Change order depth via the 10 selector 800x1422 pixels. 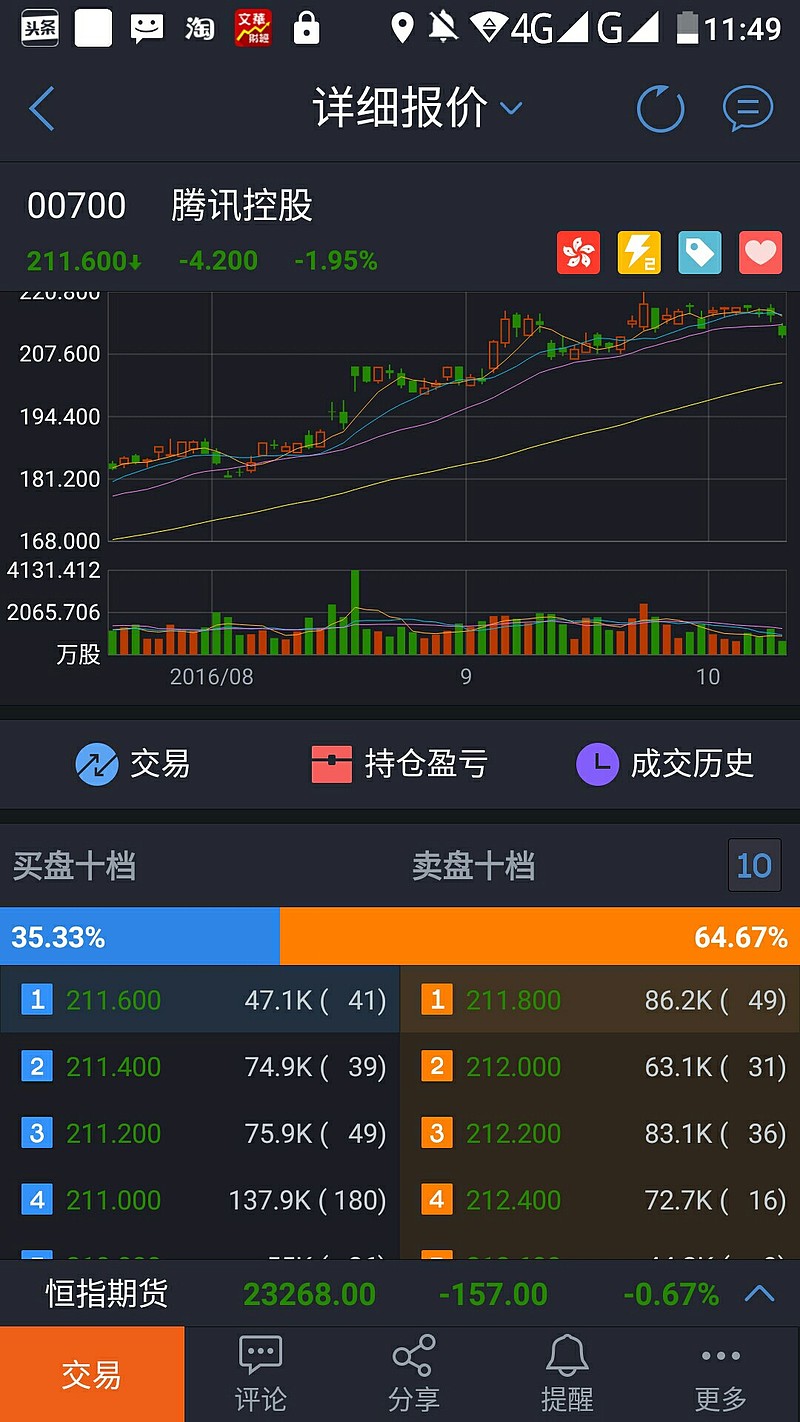coord(754,865)
